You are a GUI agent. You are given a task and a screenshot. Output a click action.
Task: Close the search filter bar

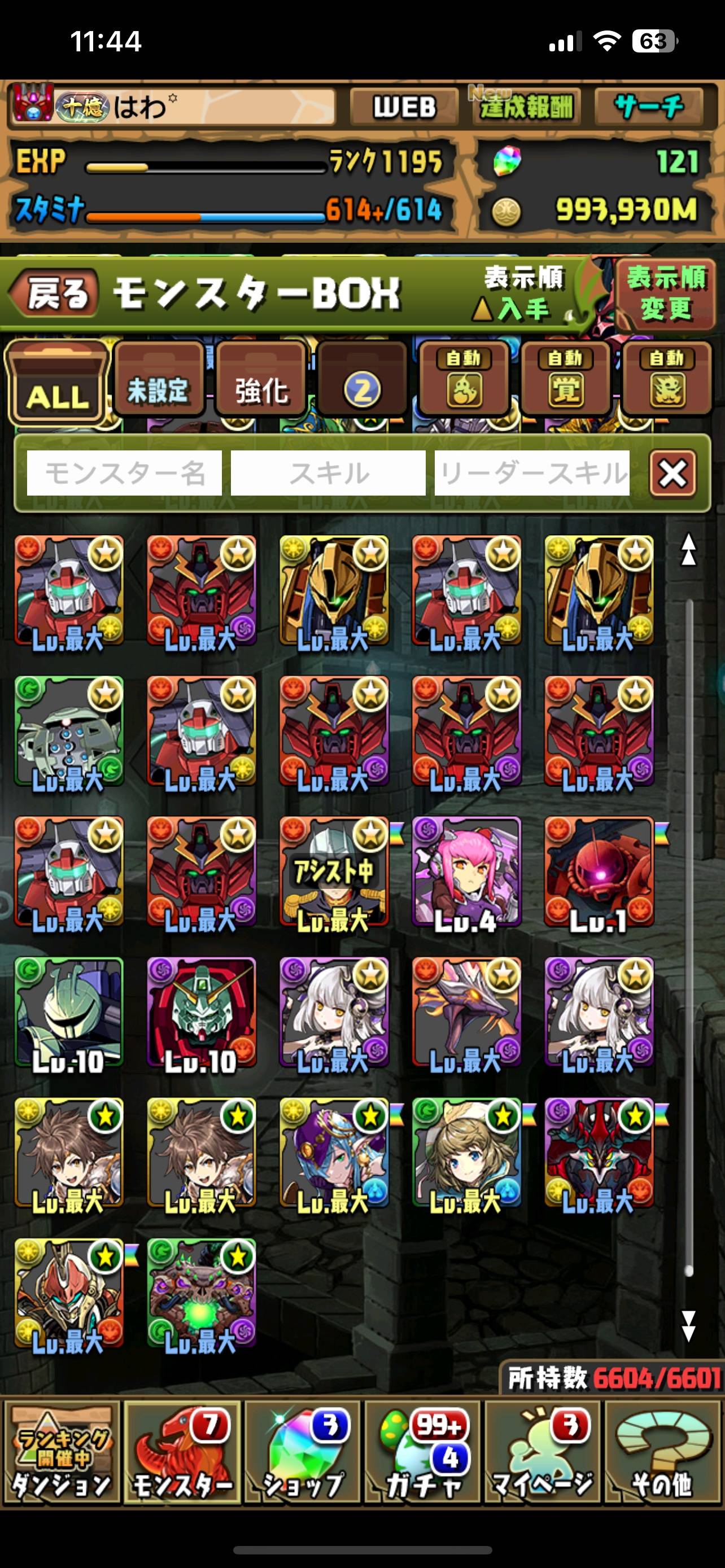(x=672, y=473)
